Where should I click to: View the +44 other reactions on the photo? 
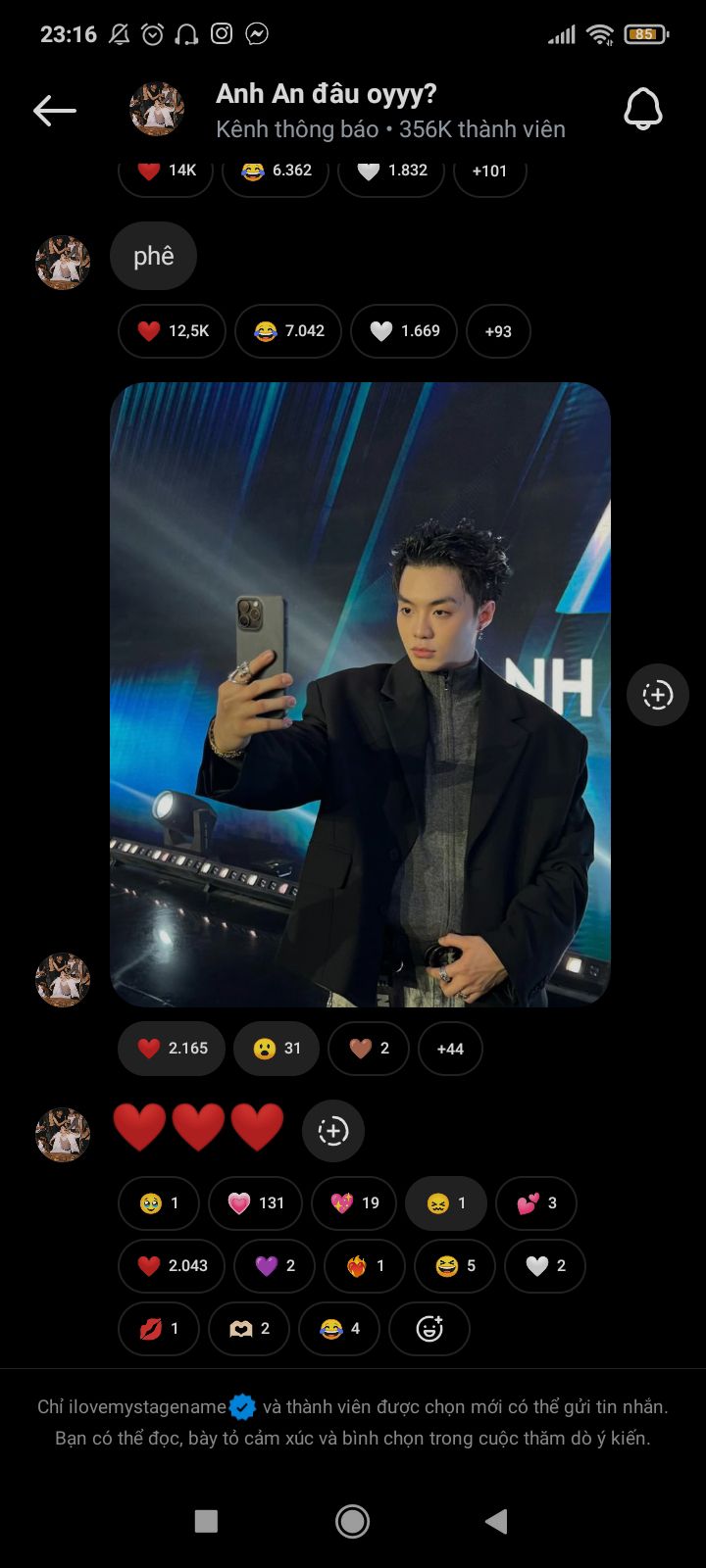tap(450, 1049)
